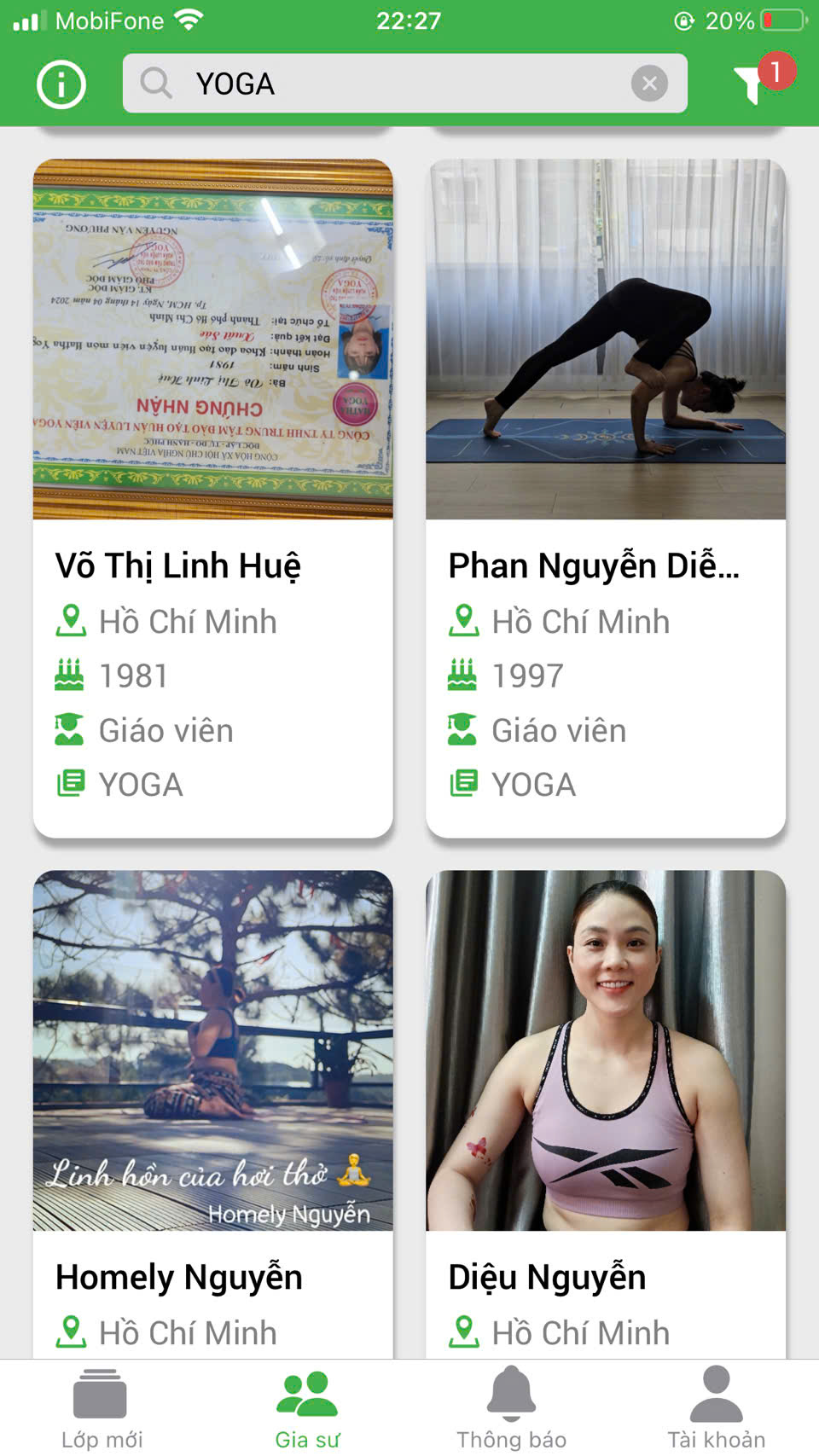
Task: Tap the YOGA search field
Action: click(x=384, y=84)
